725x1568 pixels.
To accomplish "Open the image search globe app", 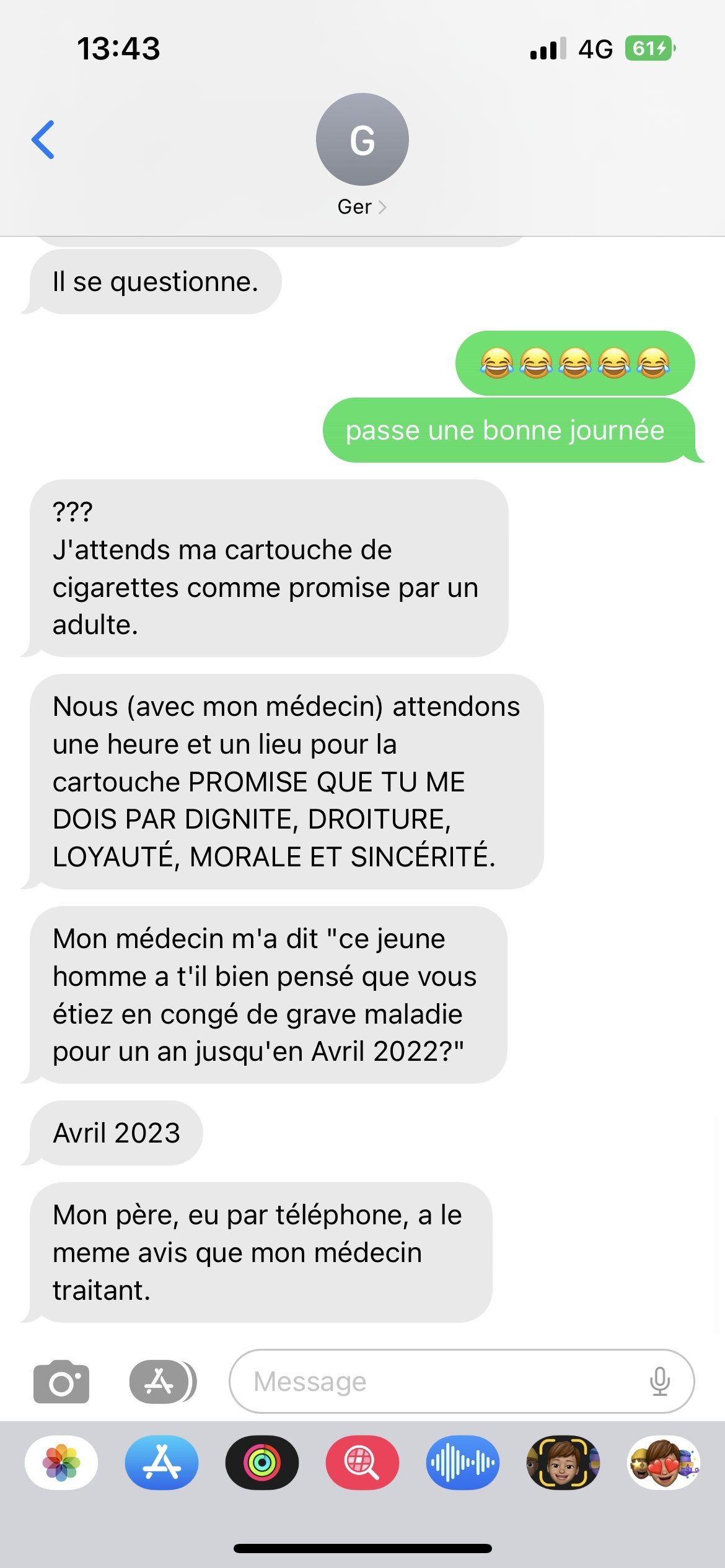I will coord(362,1463).
